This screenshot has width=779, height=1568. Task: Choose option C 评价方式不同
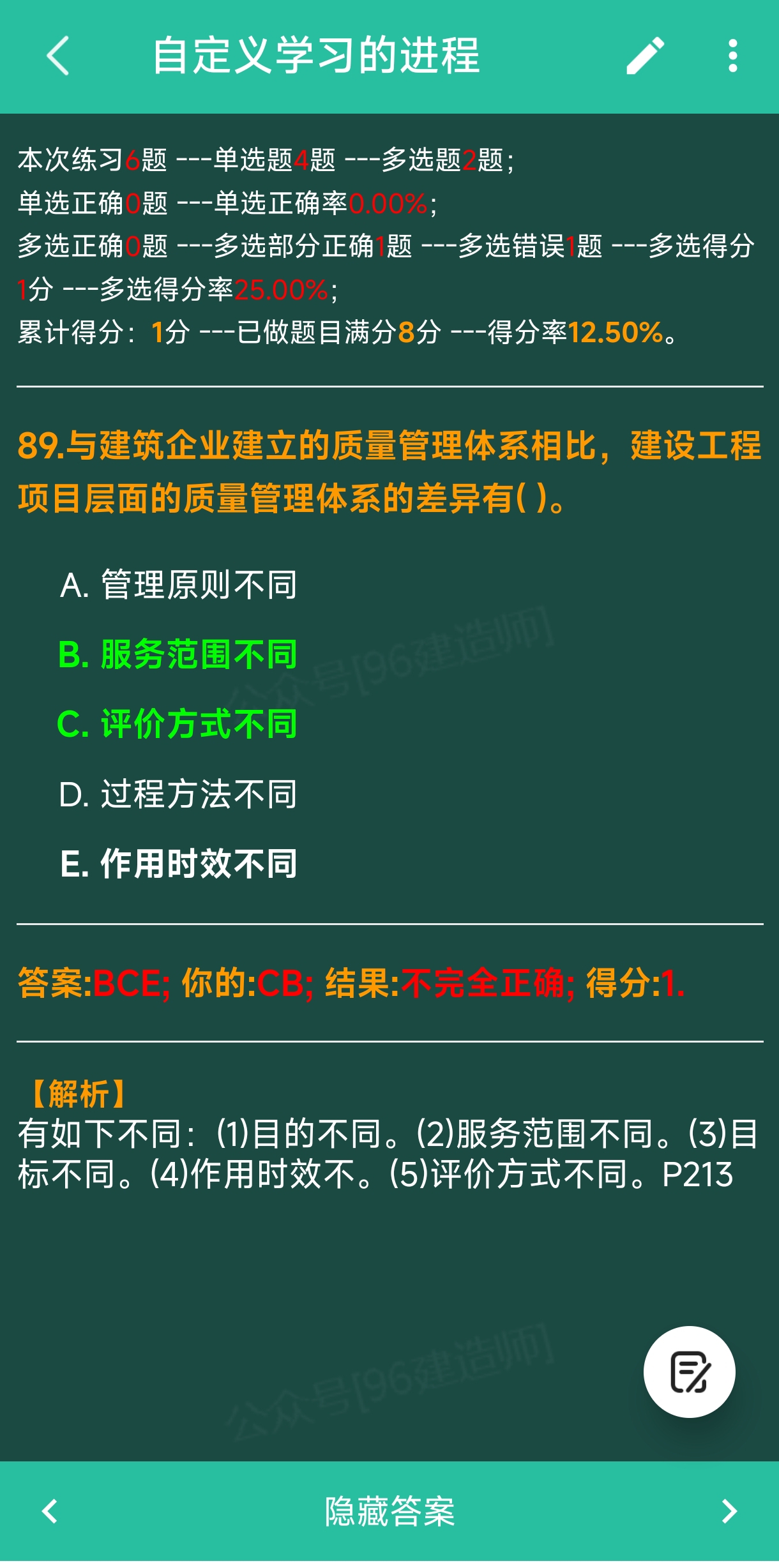point(178,724)
